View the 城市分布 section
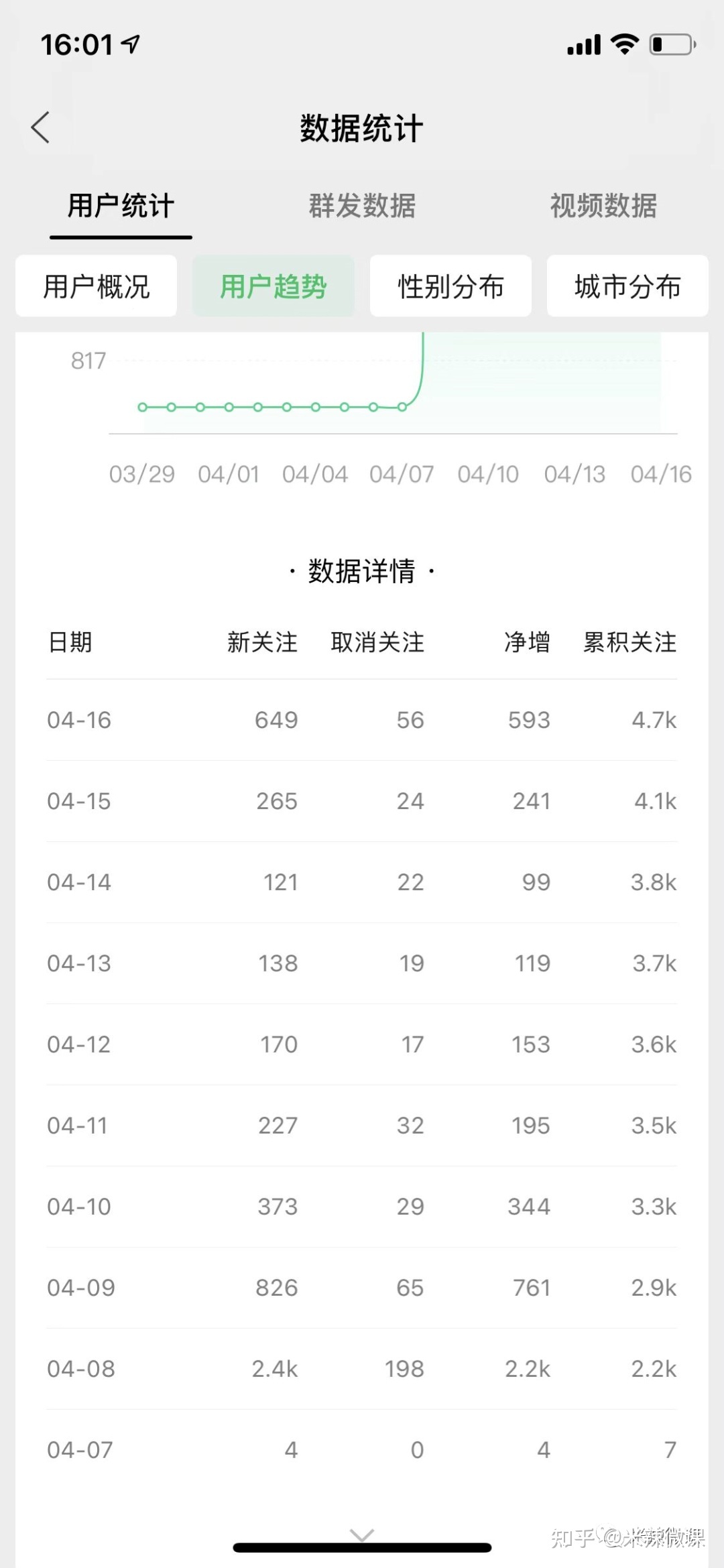The height and width of the screenshot is (1568, 724). [627, 286]
